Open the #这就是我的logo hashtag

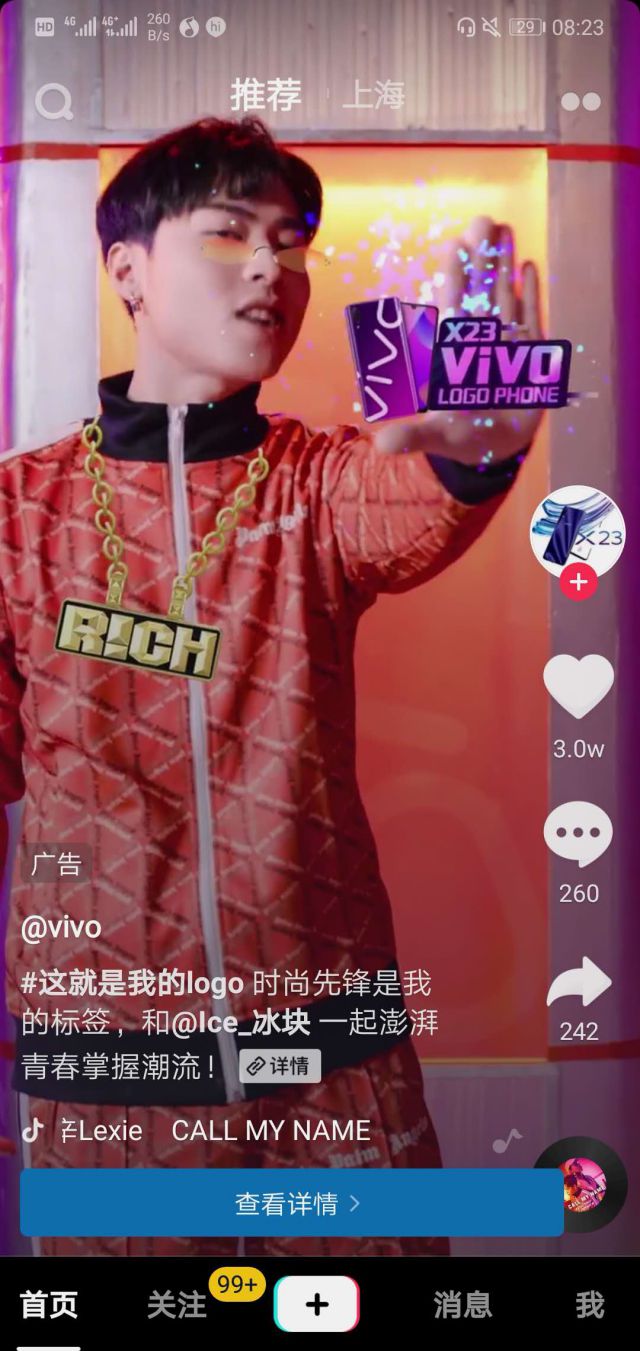[132, 983]
